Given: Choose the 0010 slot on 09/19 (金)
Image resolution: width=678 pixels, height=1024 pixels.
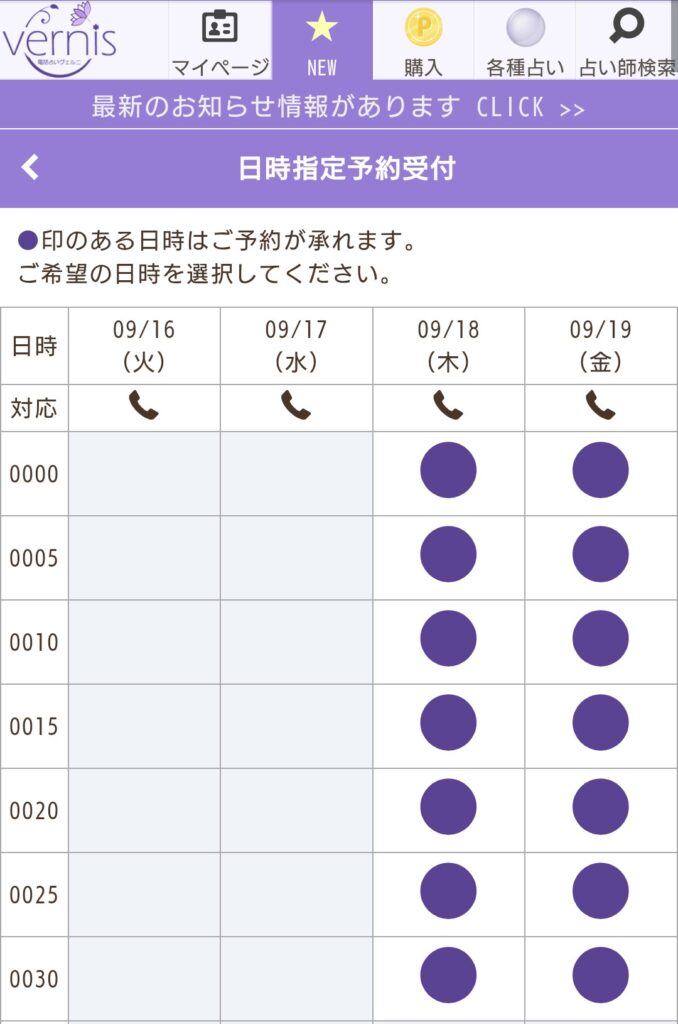Looking at the screenshot, I should pos(600,639).
